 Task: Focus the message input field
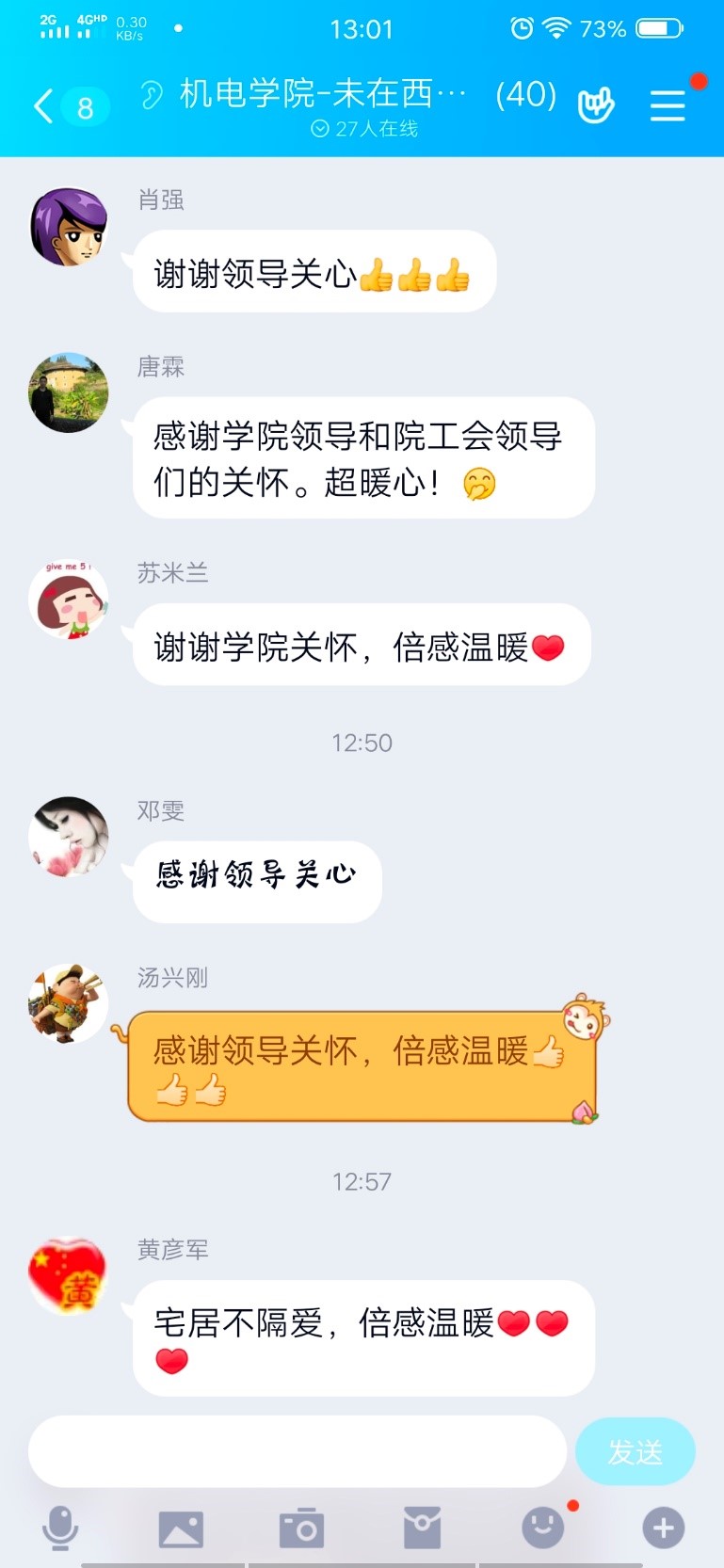point(297,1451)
